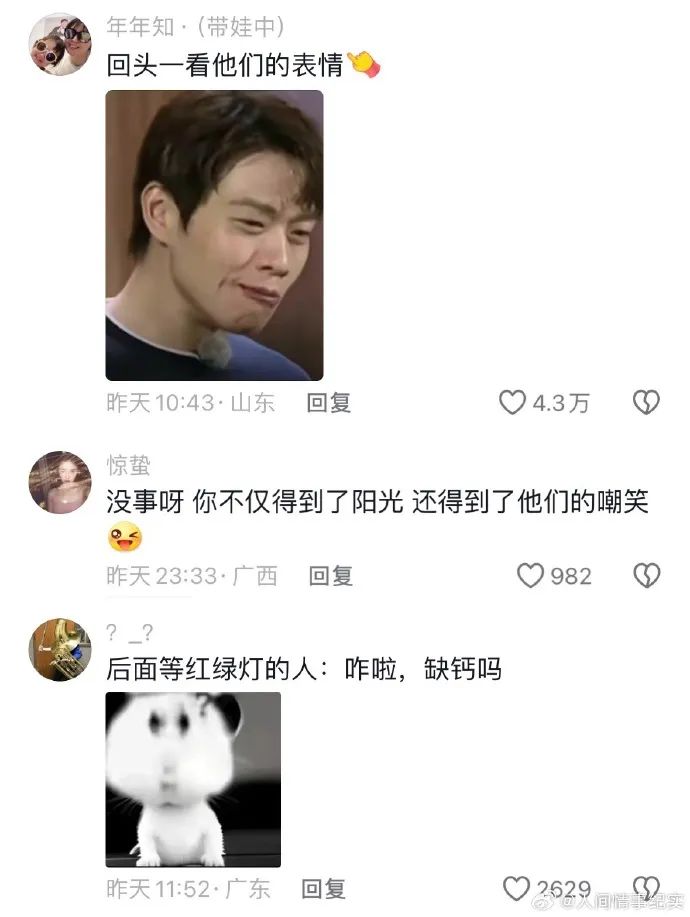Dislike the comment by 年年知·(带娃中)
Viewport: 690px width, 917px height.
click(647, 403)
